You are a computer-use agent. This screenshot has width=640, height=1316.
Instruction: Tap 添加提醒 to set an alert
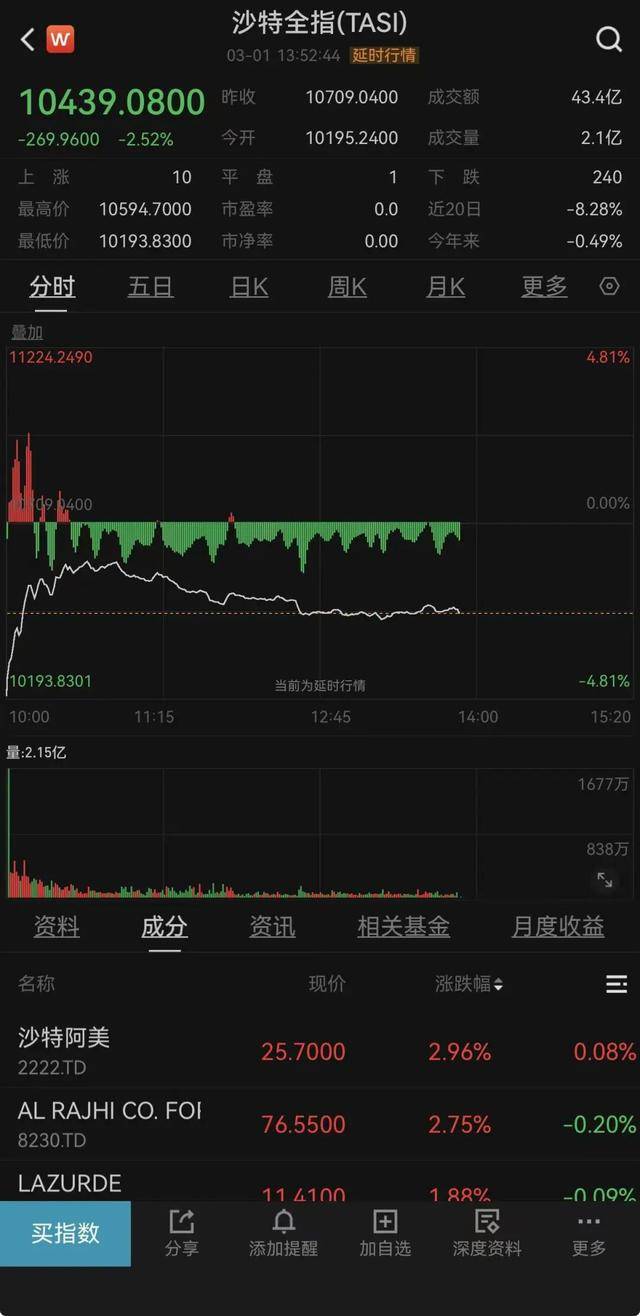[x=283, y=1233]
